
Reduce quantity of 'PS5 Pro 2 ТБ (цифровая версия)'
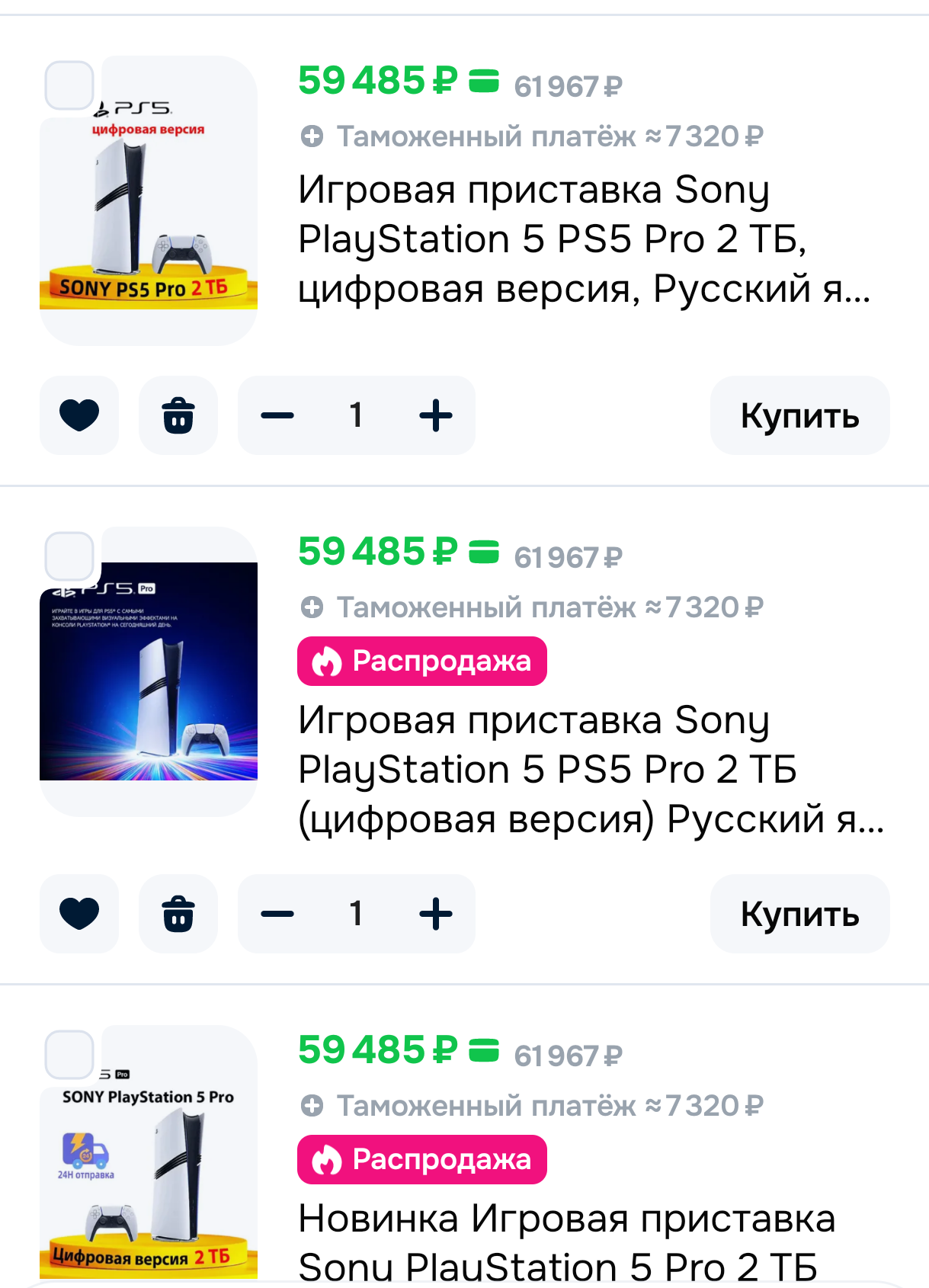pyautogui.click(x=277, y=914)
